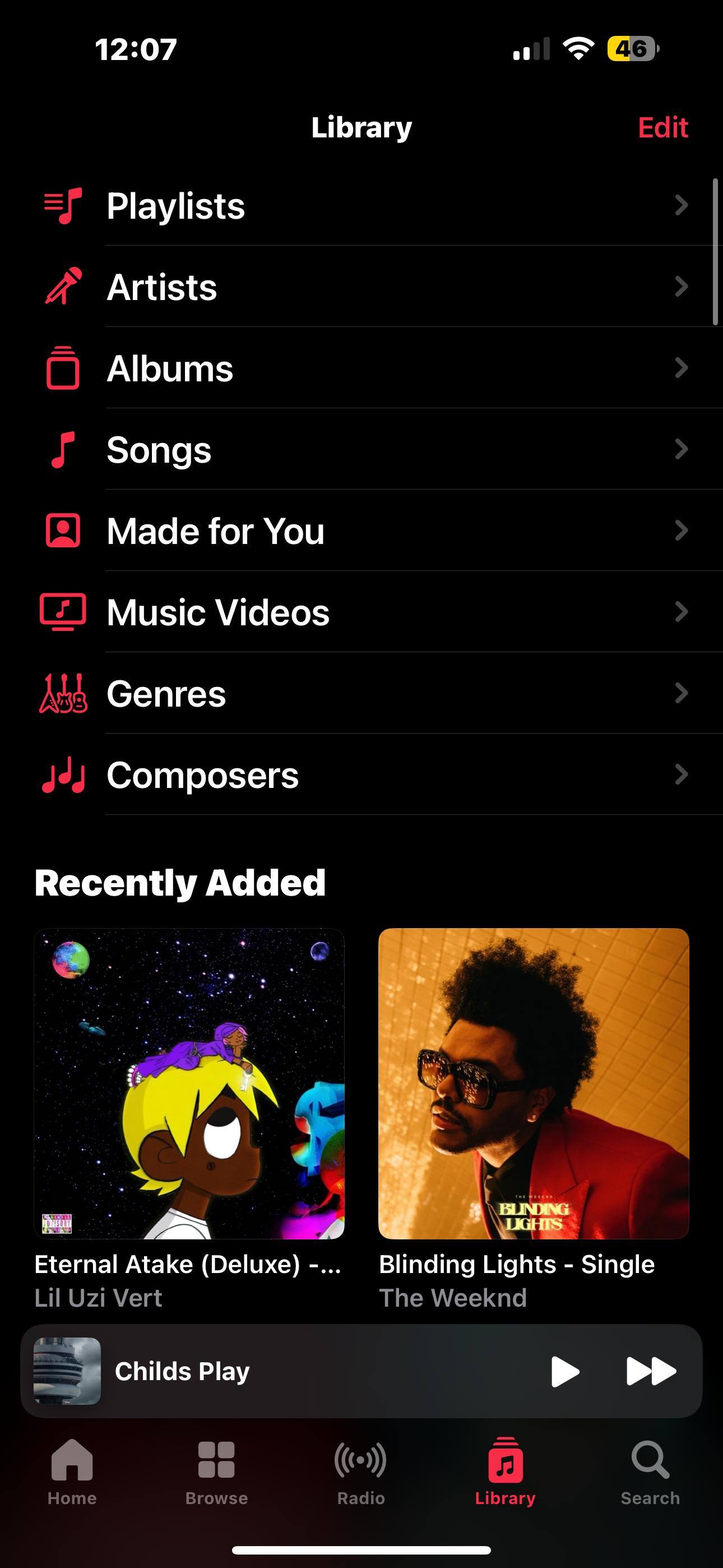Image resolution: width=723 pixels, height=1568 pixels.
Task: Show Composers
Action: (365, 775)
